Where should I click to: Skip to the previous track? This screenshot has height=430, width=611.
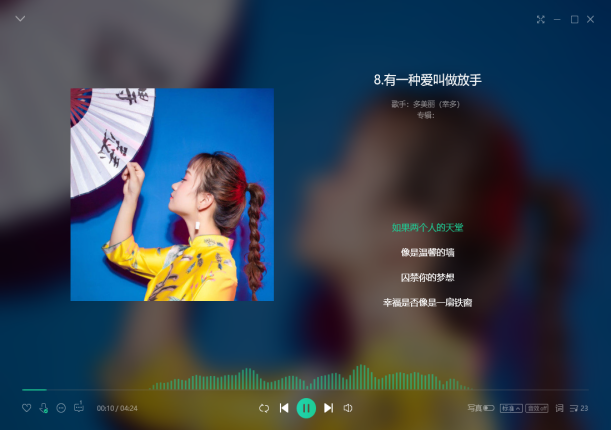(x=284, y=408)
